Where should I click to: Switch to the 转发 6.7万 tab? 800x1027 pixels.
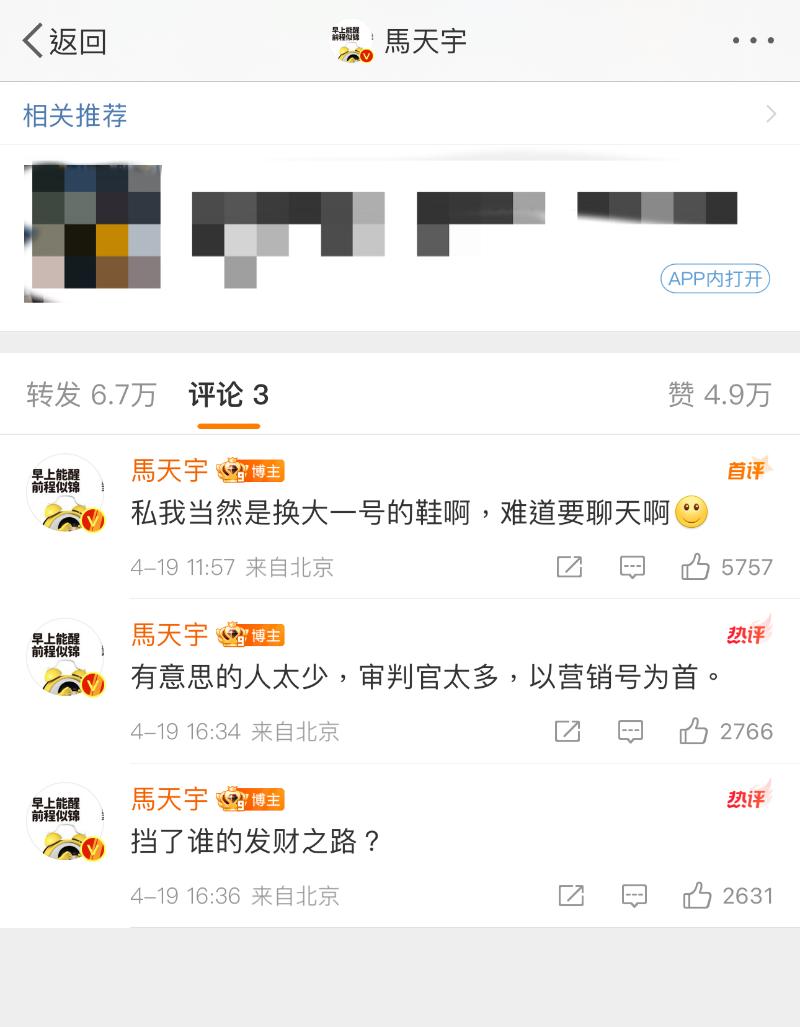coord(91,395)
